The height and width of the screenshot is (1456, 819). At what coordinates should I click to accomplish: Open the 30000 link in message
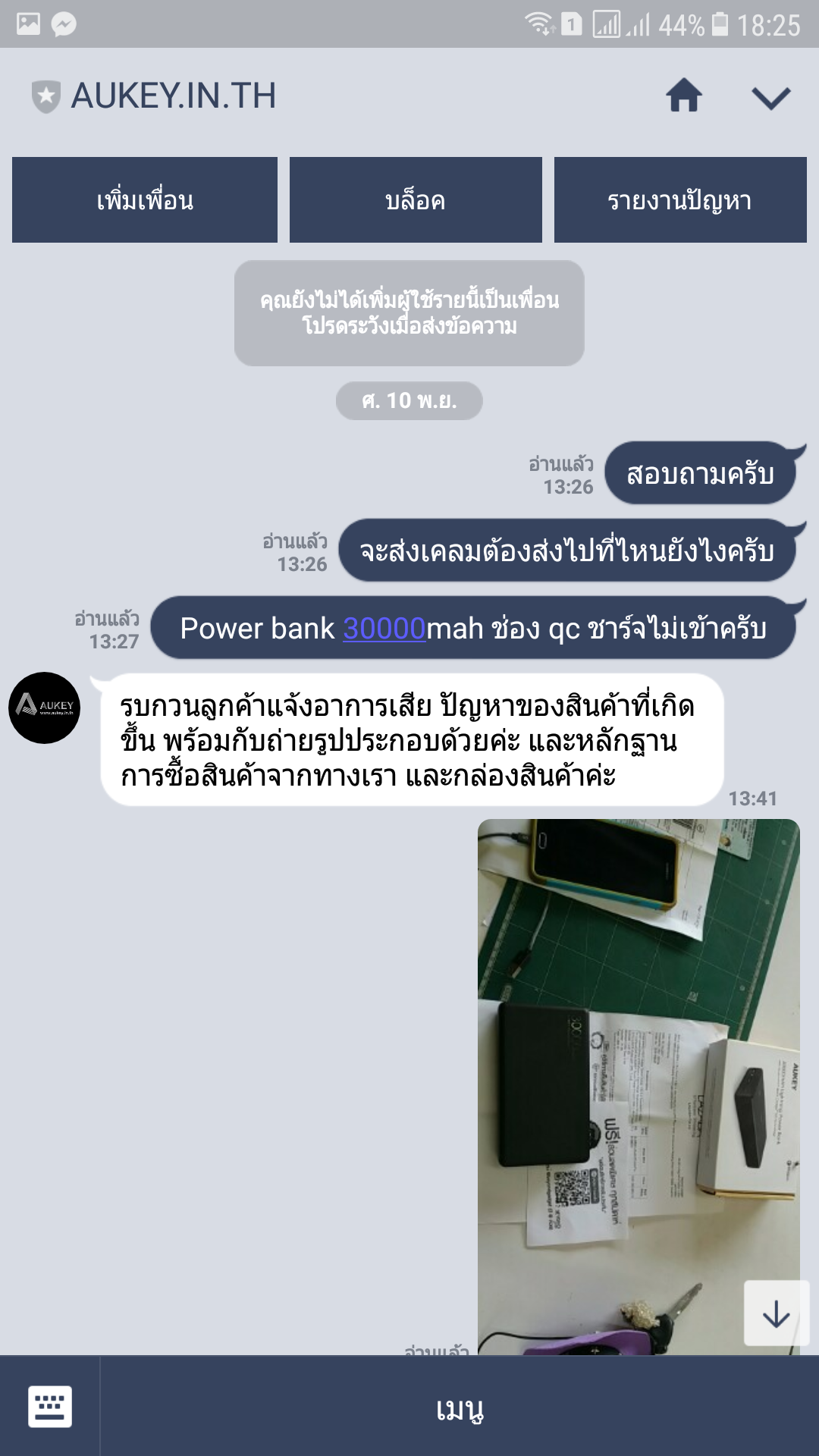pyautogui.click(x=384, y=629)
